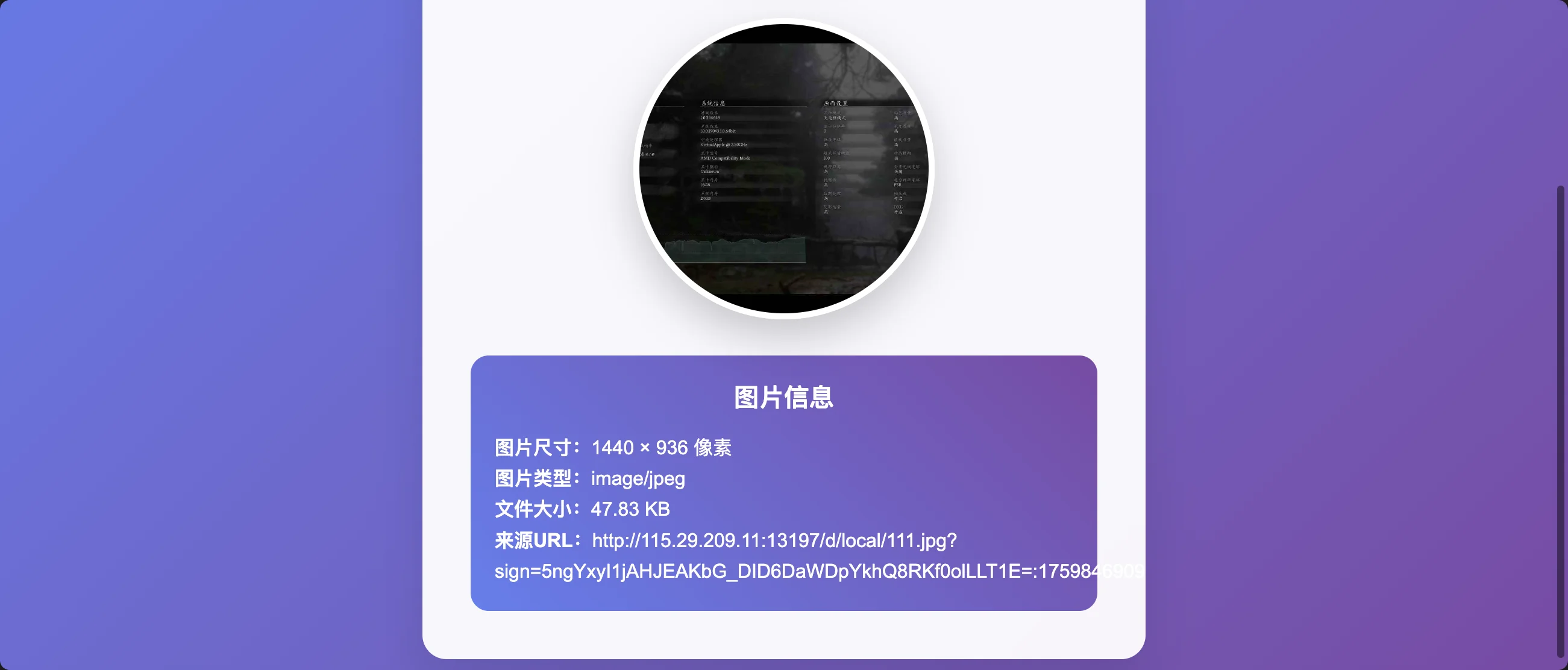Open the circular image preview
This screenshot has width=1568, height=670.
click(x=783, y=169)
